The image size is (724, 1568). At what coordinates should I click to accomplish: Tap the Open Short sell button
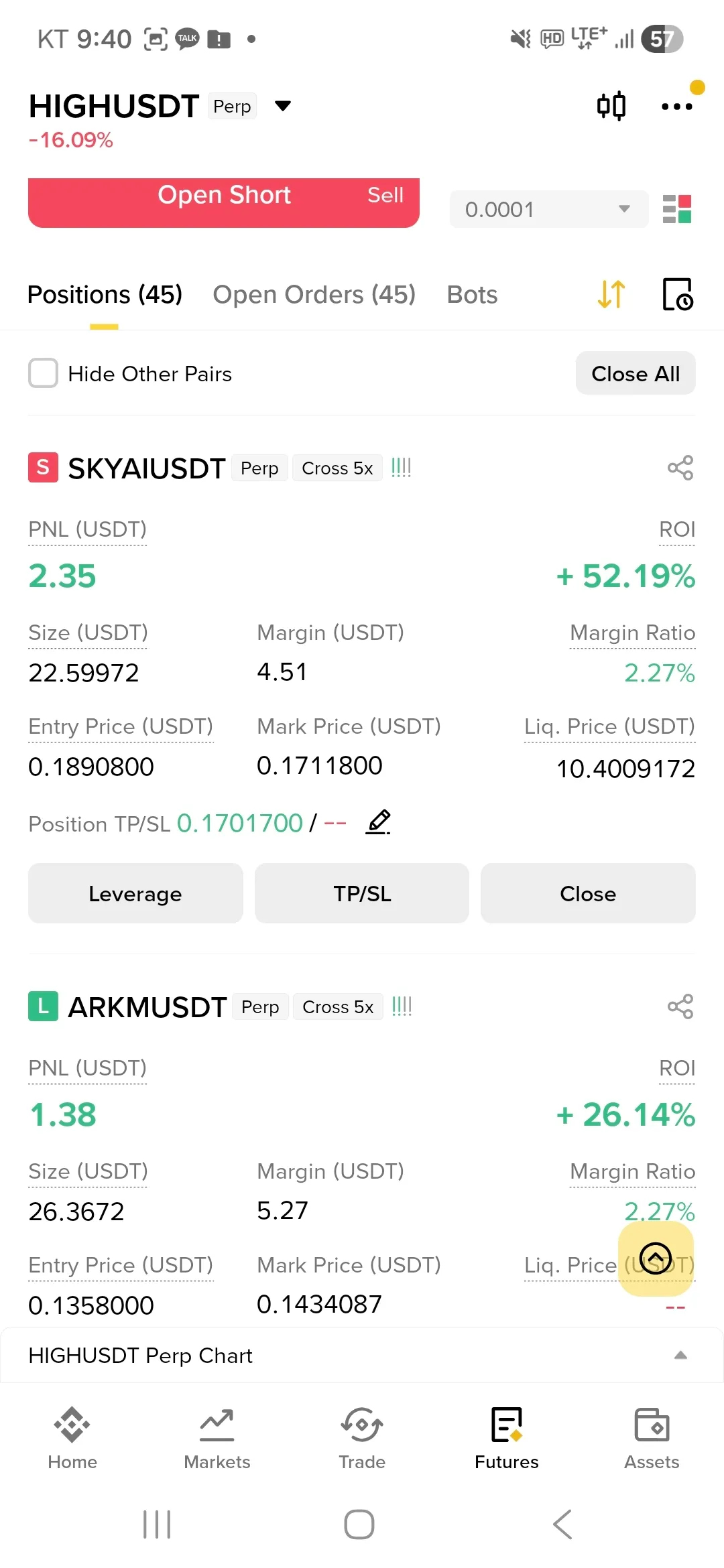tap(224, 202)
